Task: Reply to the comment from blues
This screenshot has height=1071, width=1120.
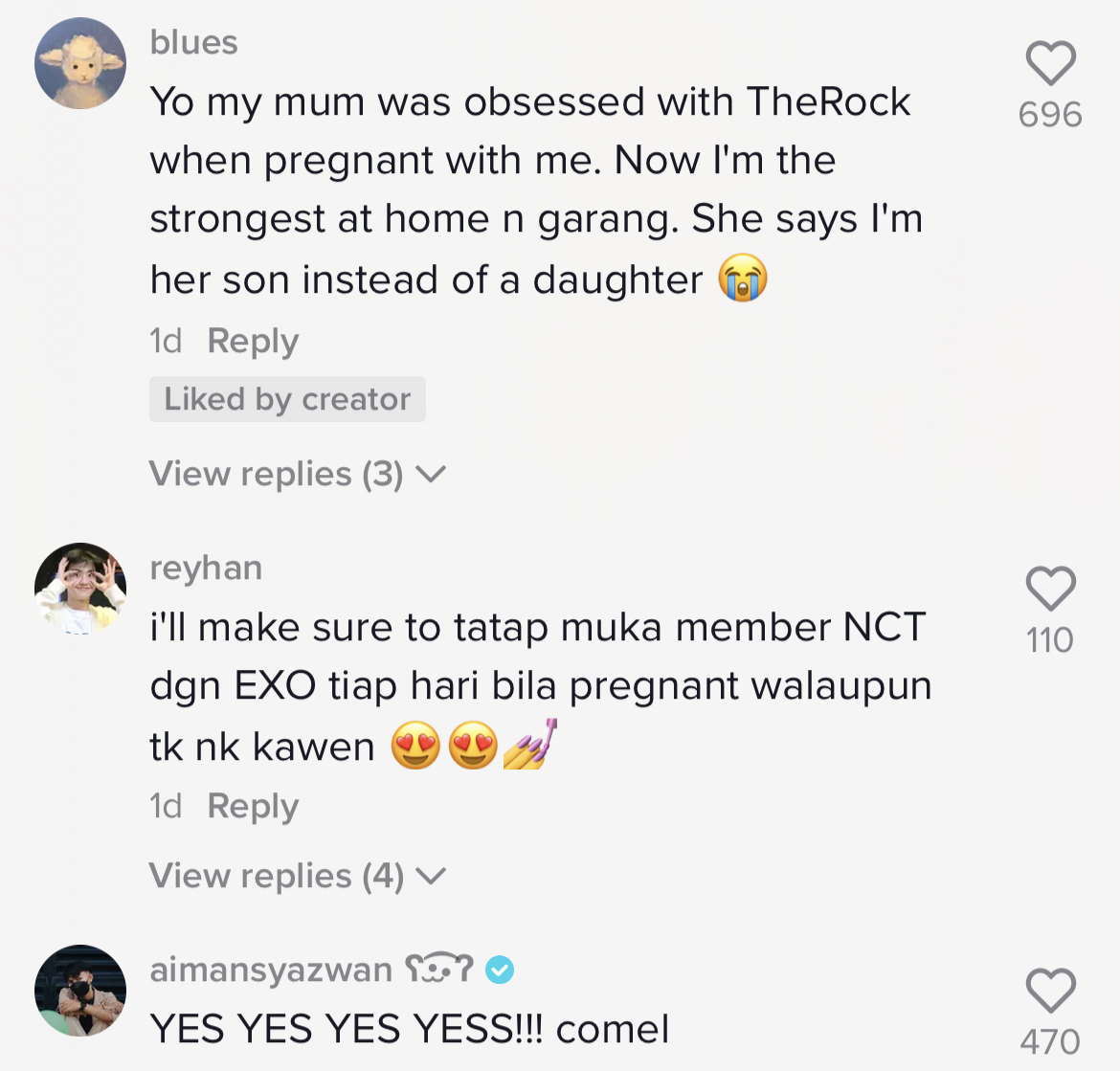Action: (253, 341)
